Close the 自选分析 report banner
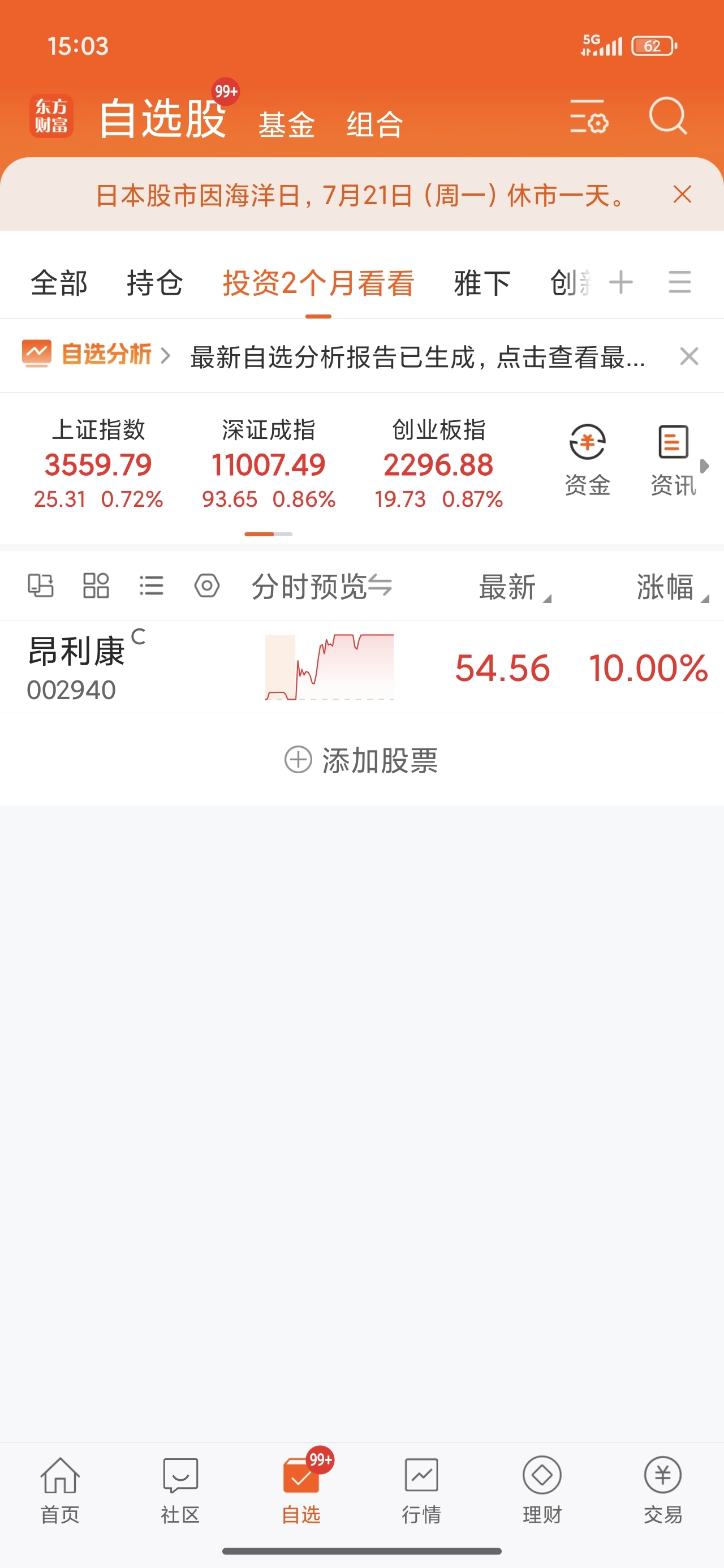The image size is (724, 1568). click(x=689, y=356)
